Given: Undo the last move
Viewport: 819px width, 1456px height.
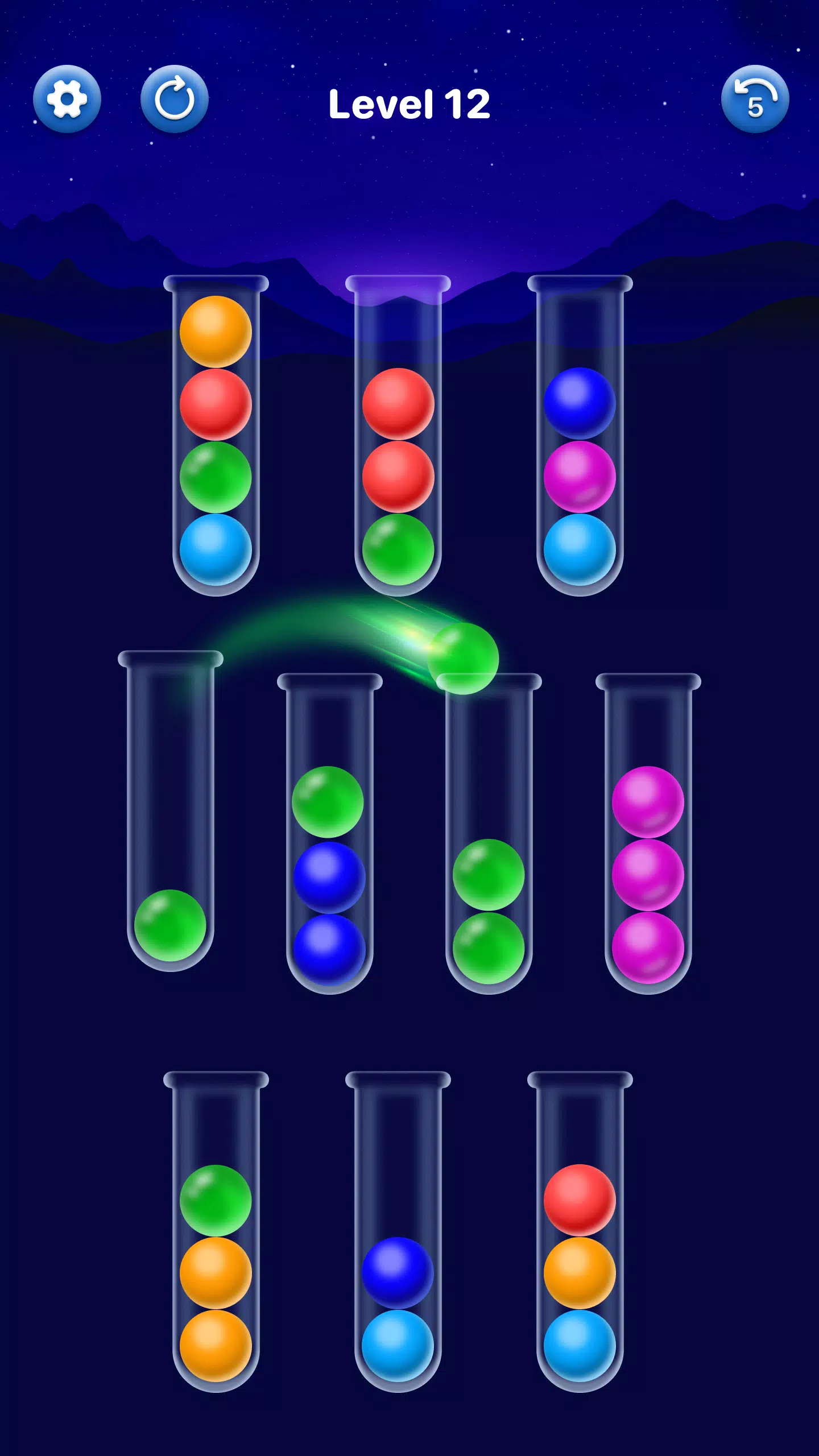Looking at the screenshot, I should click(x=755, y=99).
